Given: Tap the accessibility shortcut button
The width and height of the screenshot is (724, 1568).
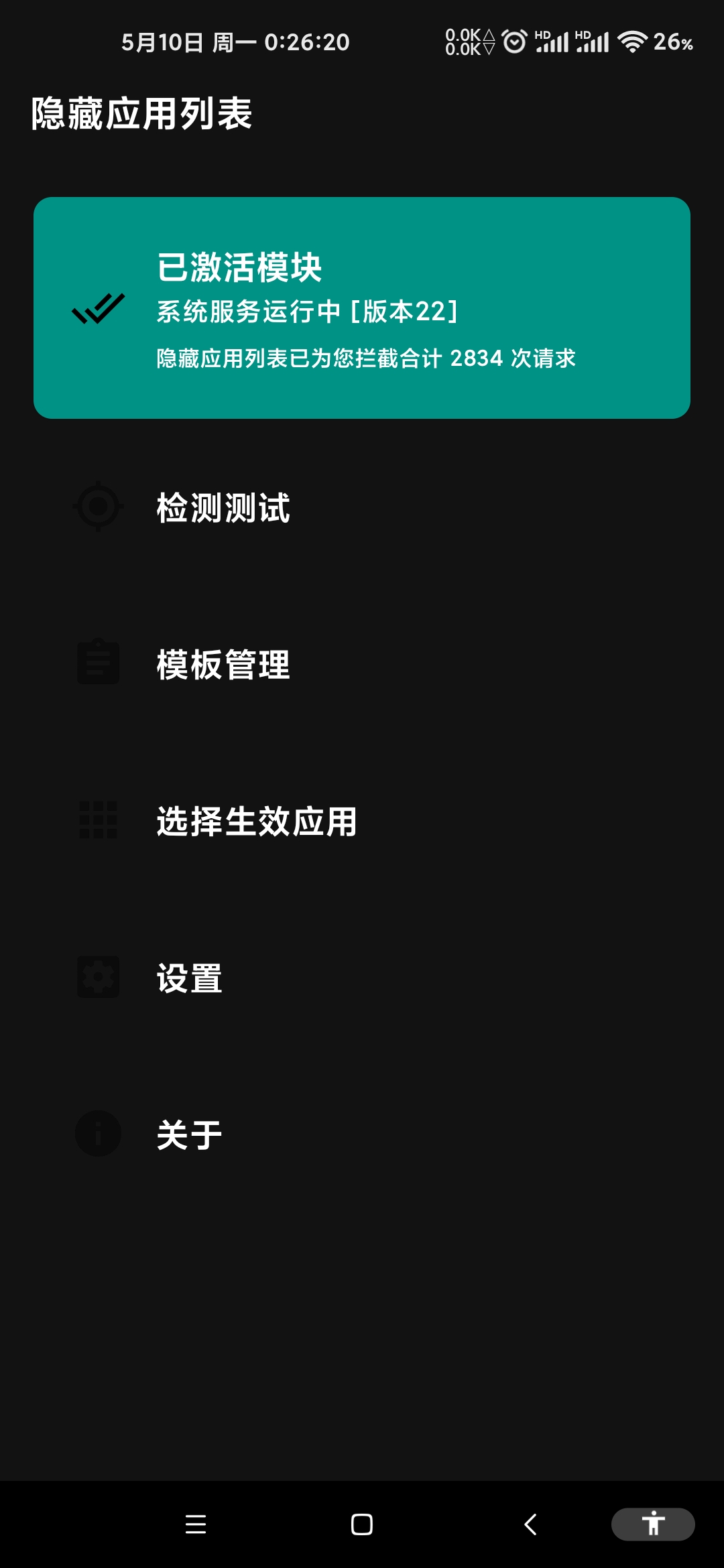Looking at the screenshot, I should 653,1524.
